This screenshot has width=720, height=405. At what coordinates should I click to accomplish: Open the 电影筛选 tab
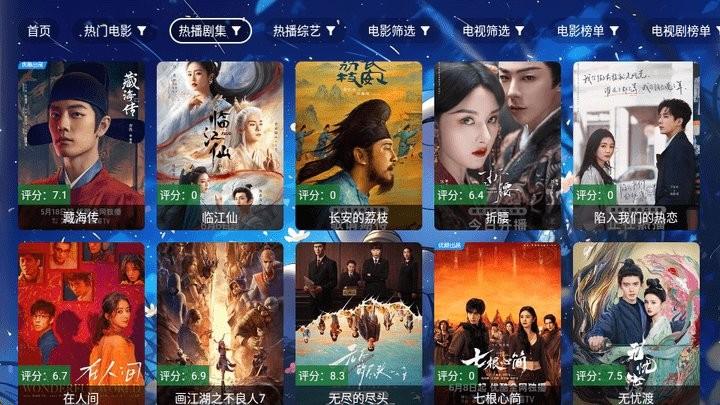click(x=398, y=31)
